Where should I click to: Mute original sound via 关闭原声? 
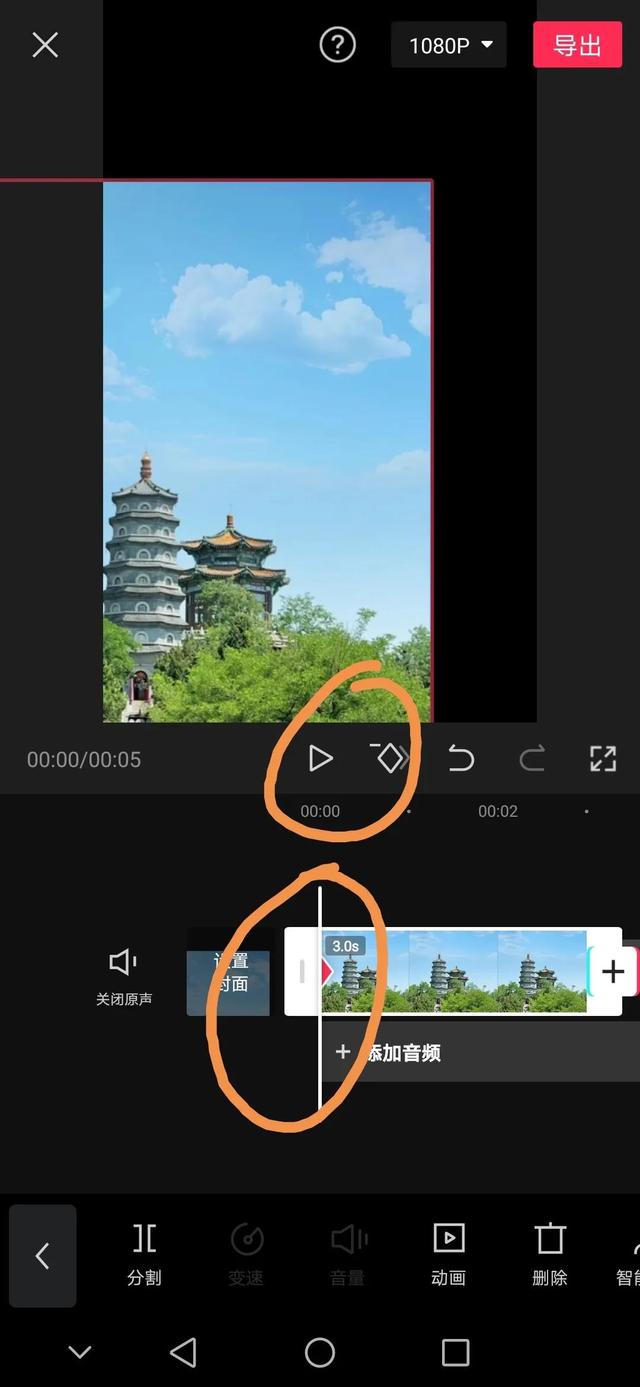point(124,977)
